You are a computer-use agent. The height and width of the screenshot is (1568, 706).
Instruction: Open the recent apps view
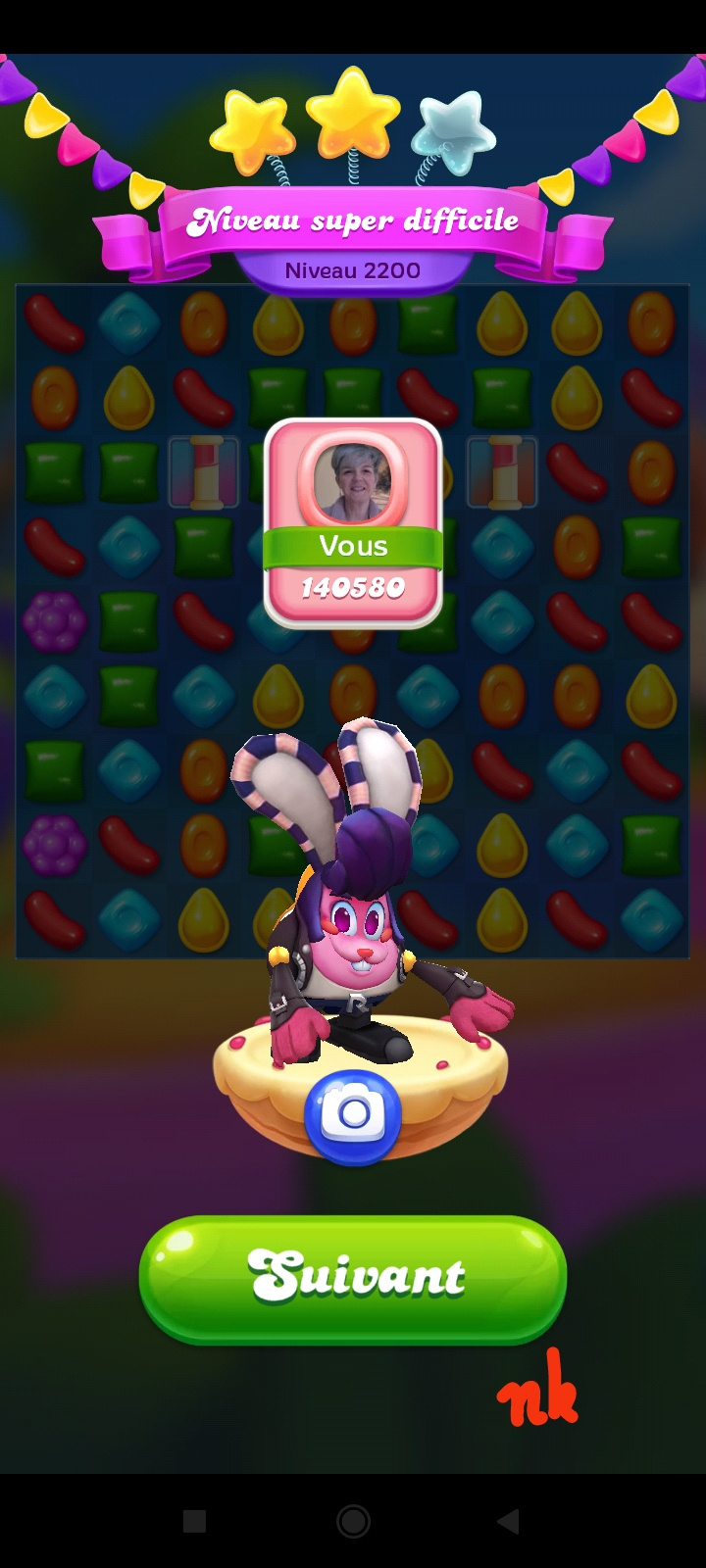pos(194,1521)
